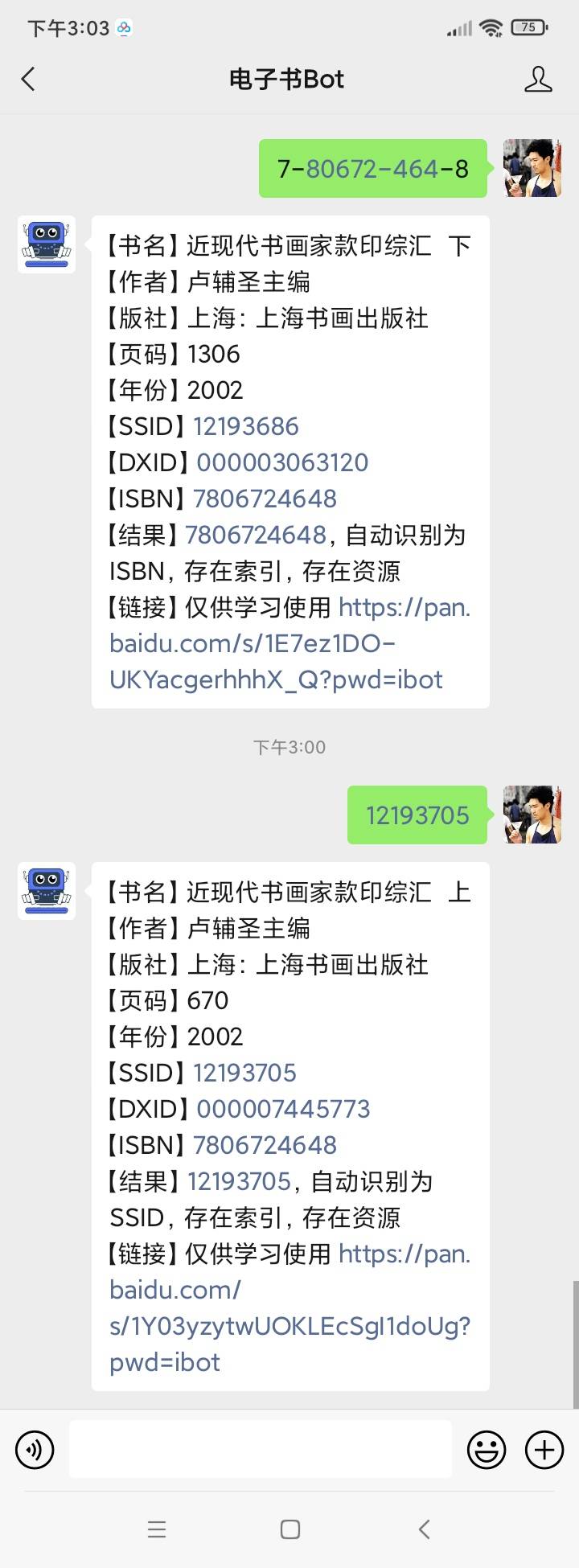Switch to voice input mode
Viewport: 579px width, 1568px height.
click(x=35, y=1450)
